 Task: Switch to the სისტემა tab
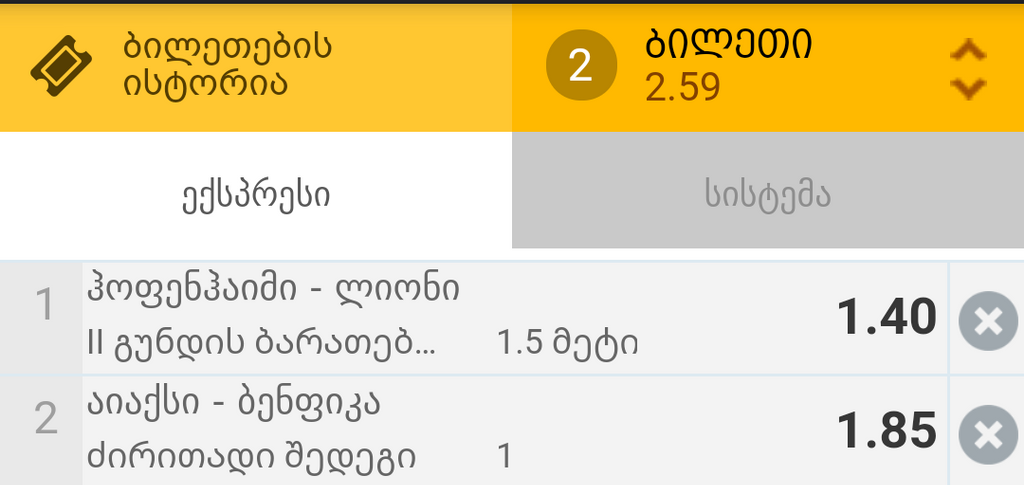click(767, 195)
